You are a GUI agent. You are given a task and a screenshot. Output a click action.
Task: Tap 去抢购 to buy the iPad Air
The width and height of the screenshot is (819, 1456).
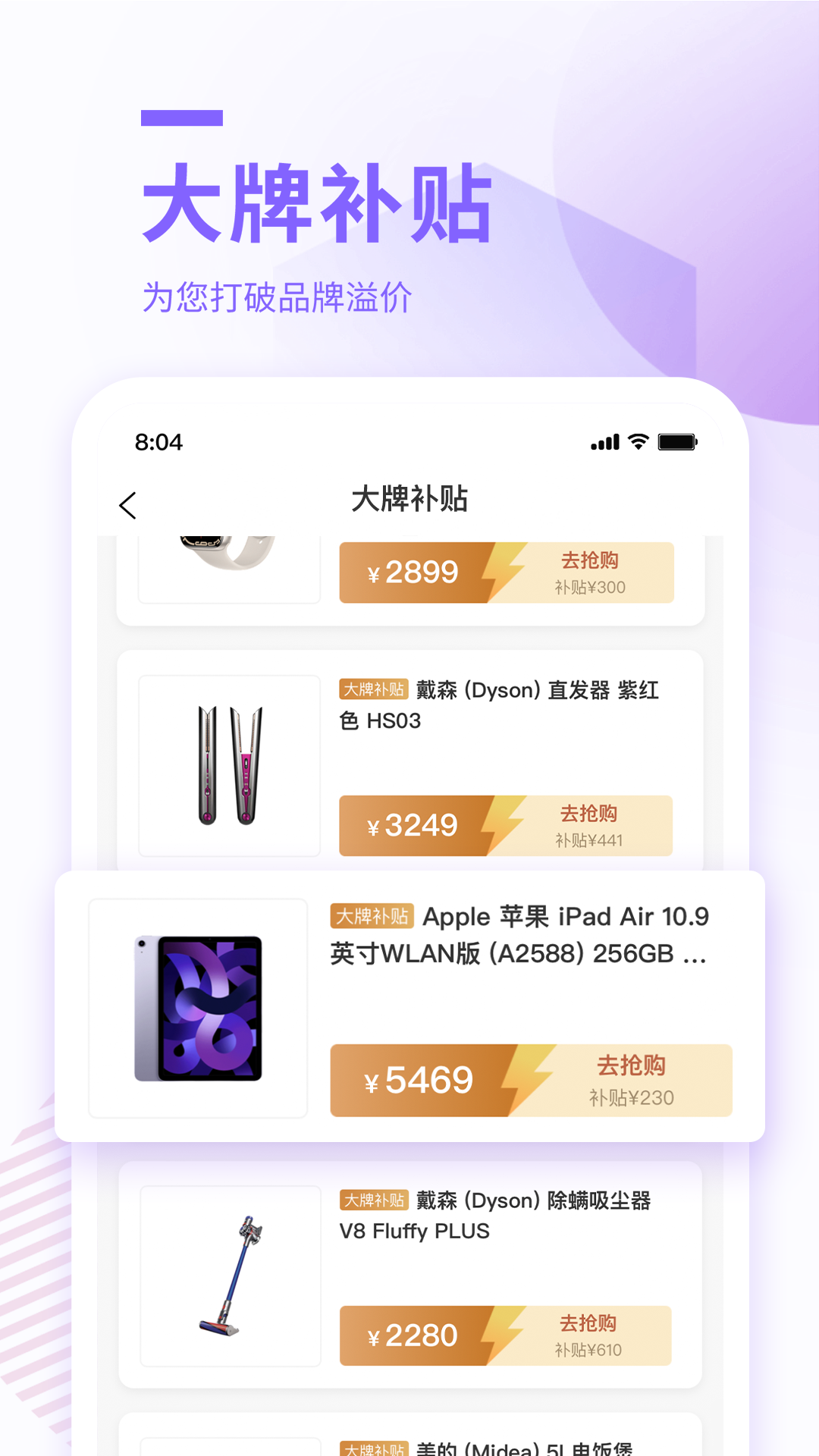pyautogui.click(x=631, y=1065)
